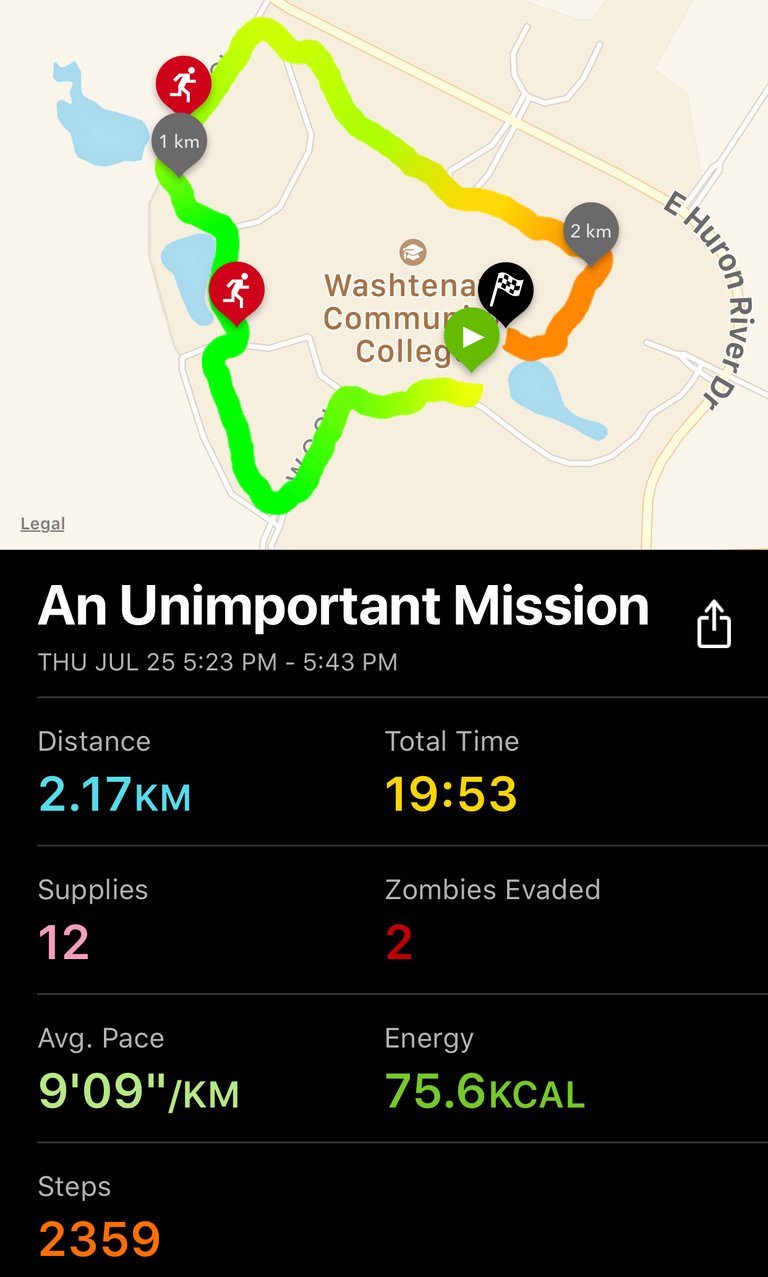The image size is (768, 1277).
Task: Tap the zombie chase pin near 1 km
Action: tap(184, 88)
